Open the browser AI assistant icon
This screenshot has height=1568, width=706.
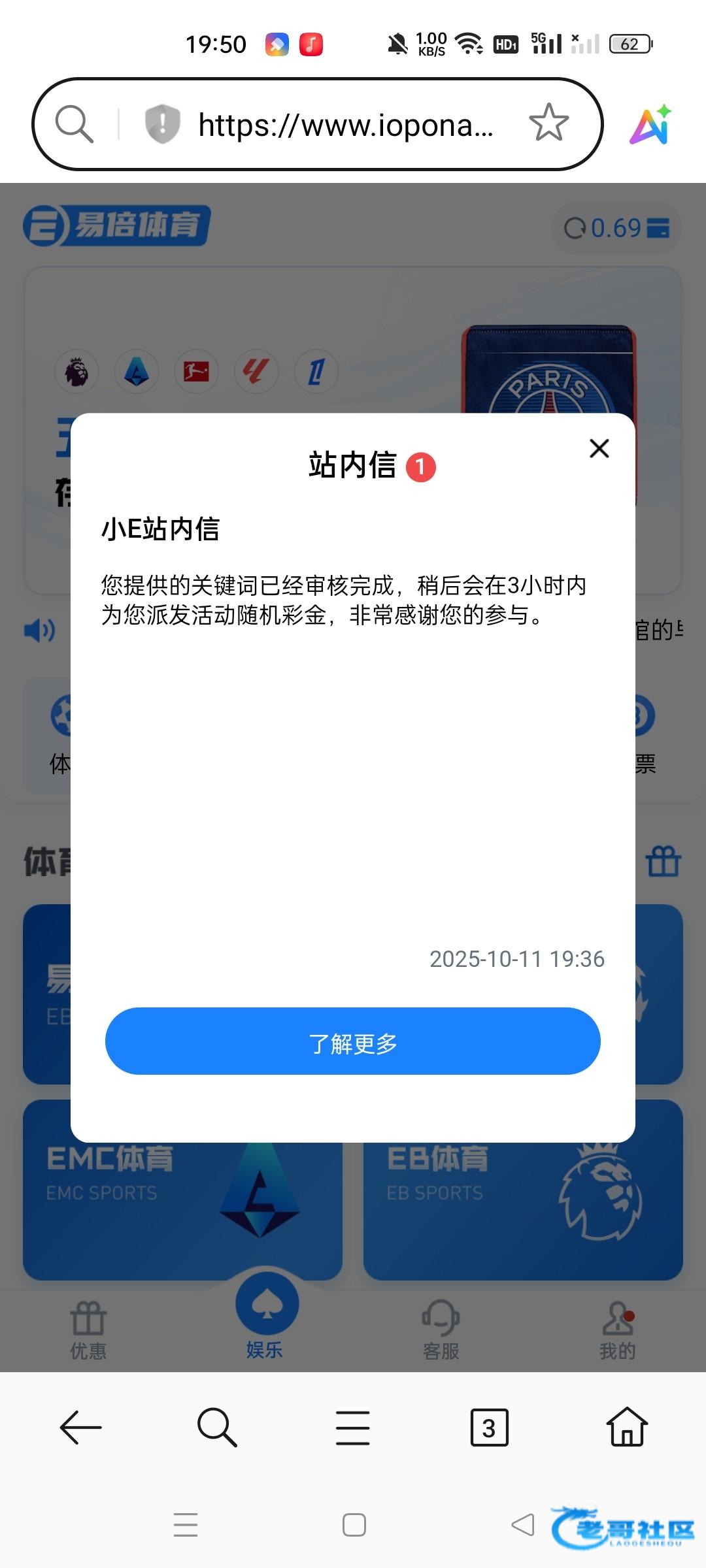(651, 124)
